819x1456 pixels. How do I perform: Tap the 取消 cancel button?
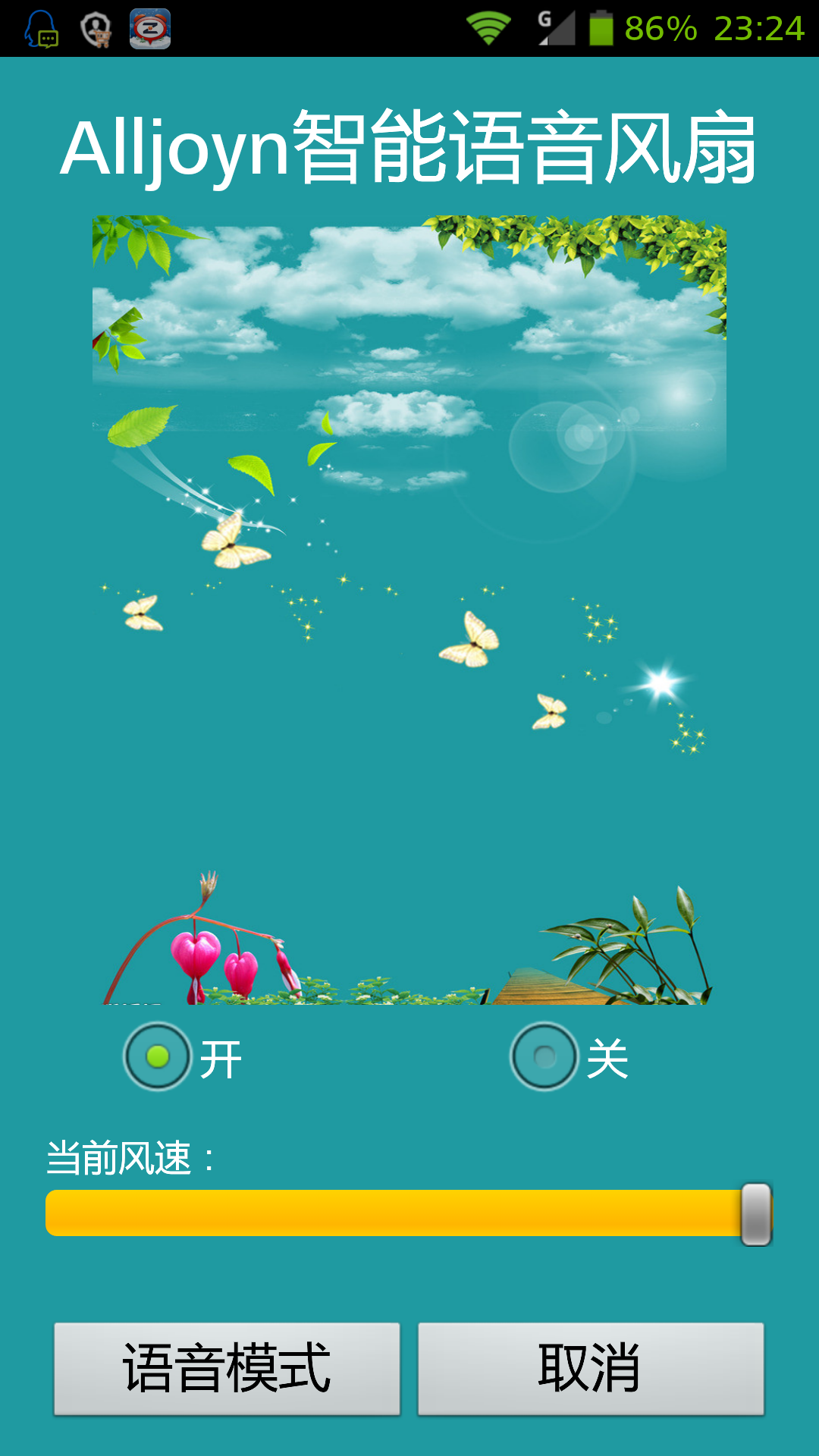(591, 1369)
